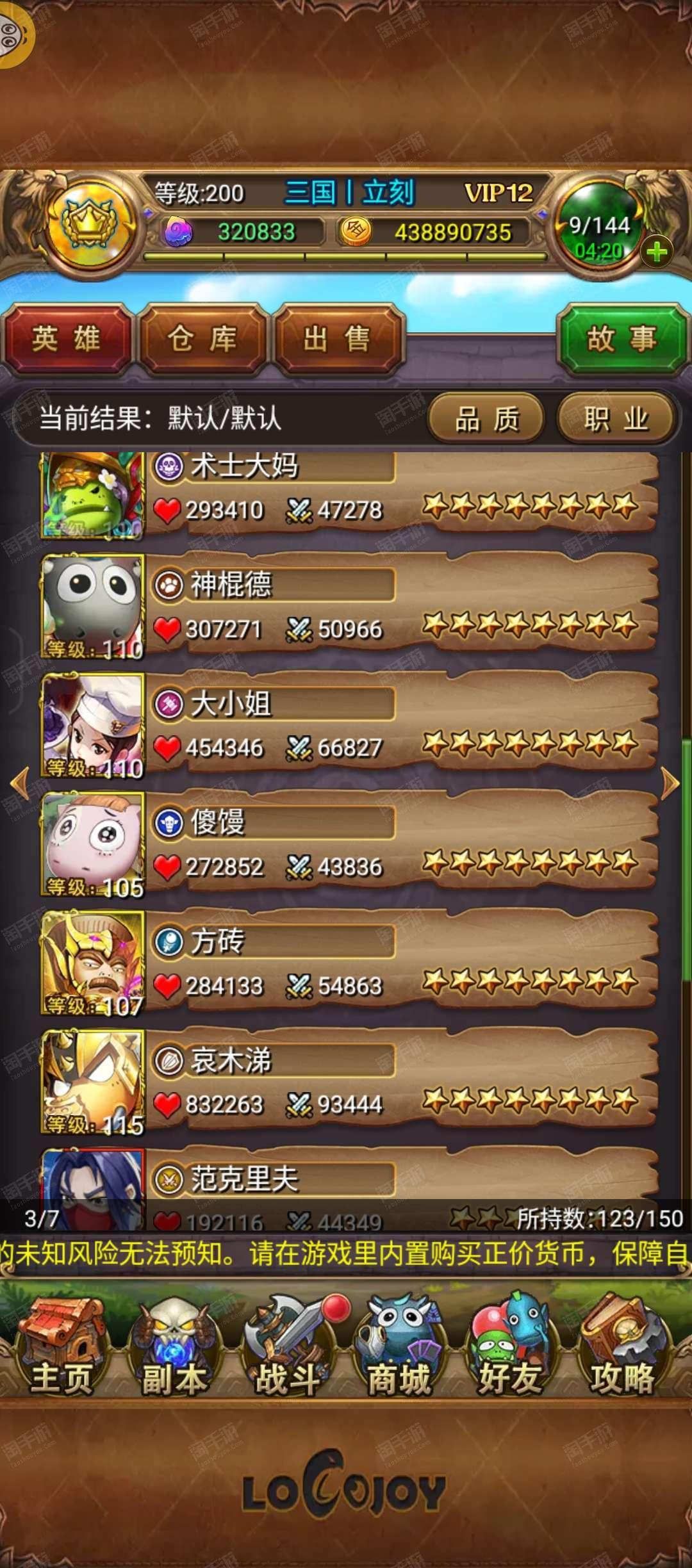Open hero 大小姐 details
The width and height of the screenshot is (692, 1568).
click(349, 725)
